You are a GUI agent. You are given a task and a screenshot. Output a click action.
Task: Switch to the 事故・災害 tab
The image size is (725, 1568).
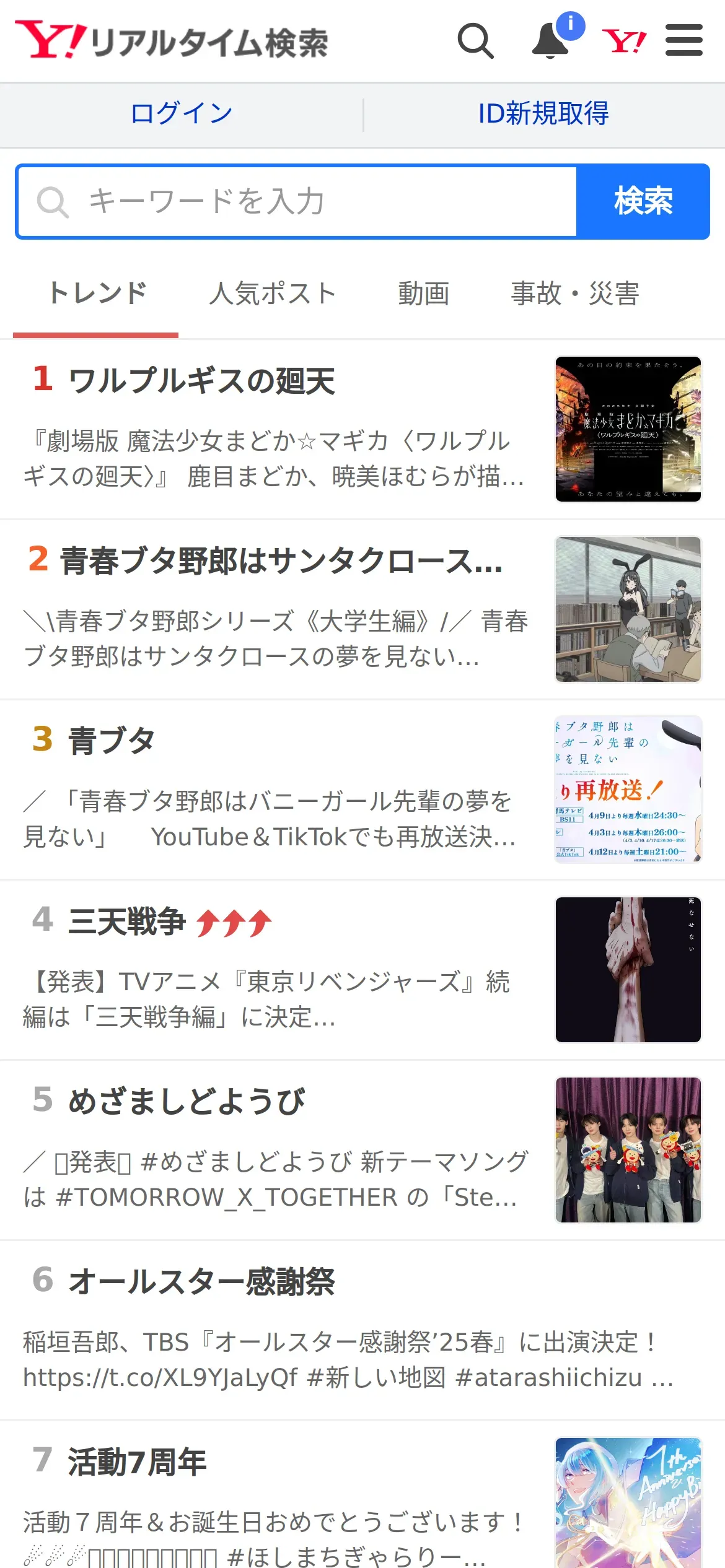tap(574, 294)
